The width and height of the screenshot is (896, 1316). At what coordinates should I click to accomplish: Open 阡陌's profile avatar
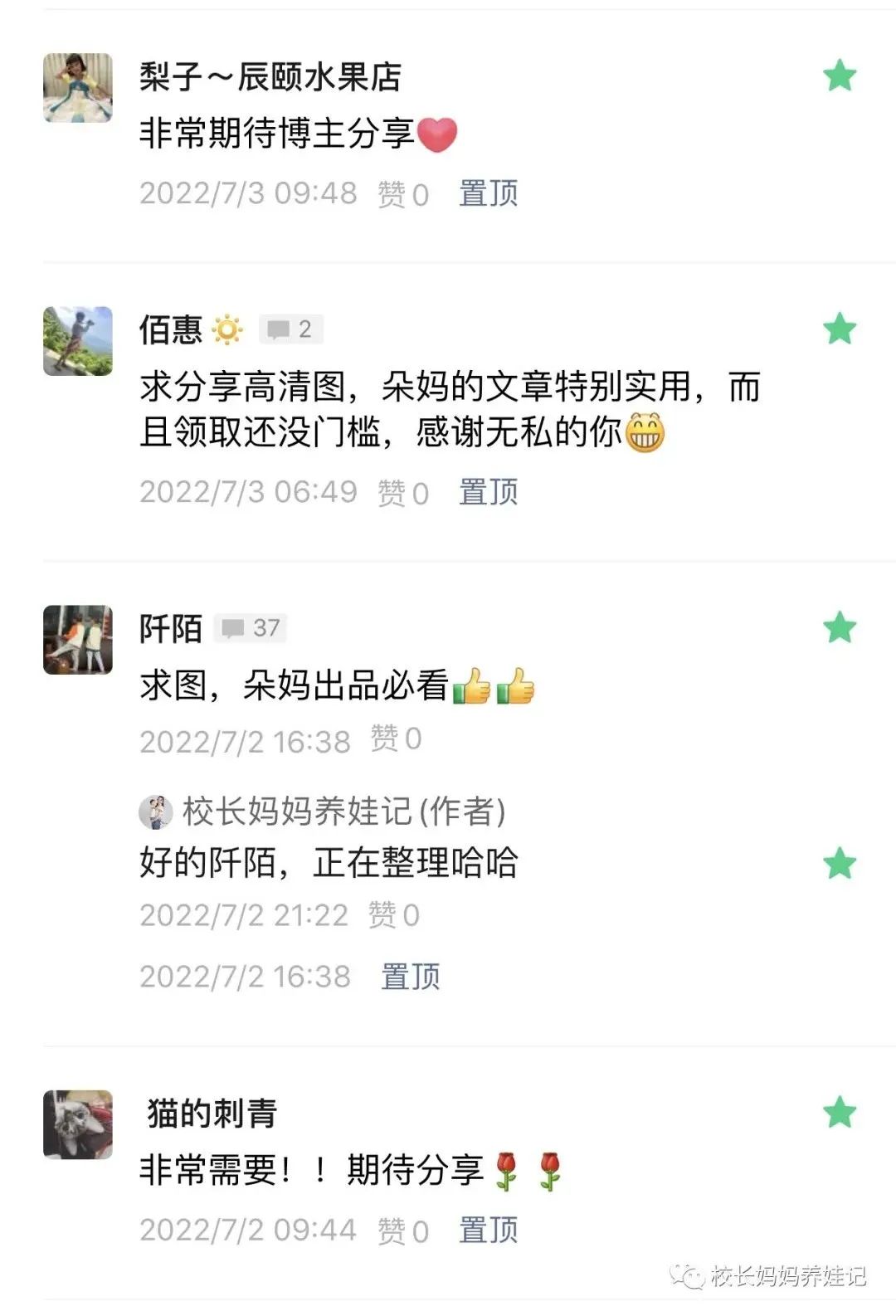tap(78, 640)
